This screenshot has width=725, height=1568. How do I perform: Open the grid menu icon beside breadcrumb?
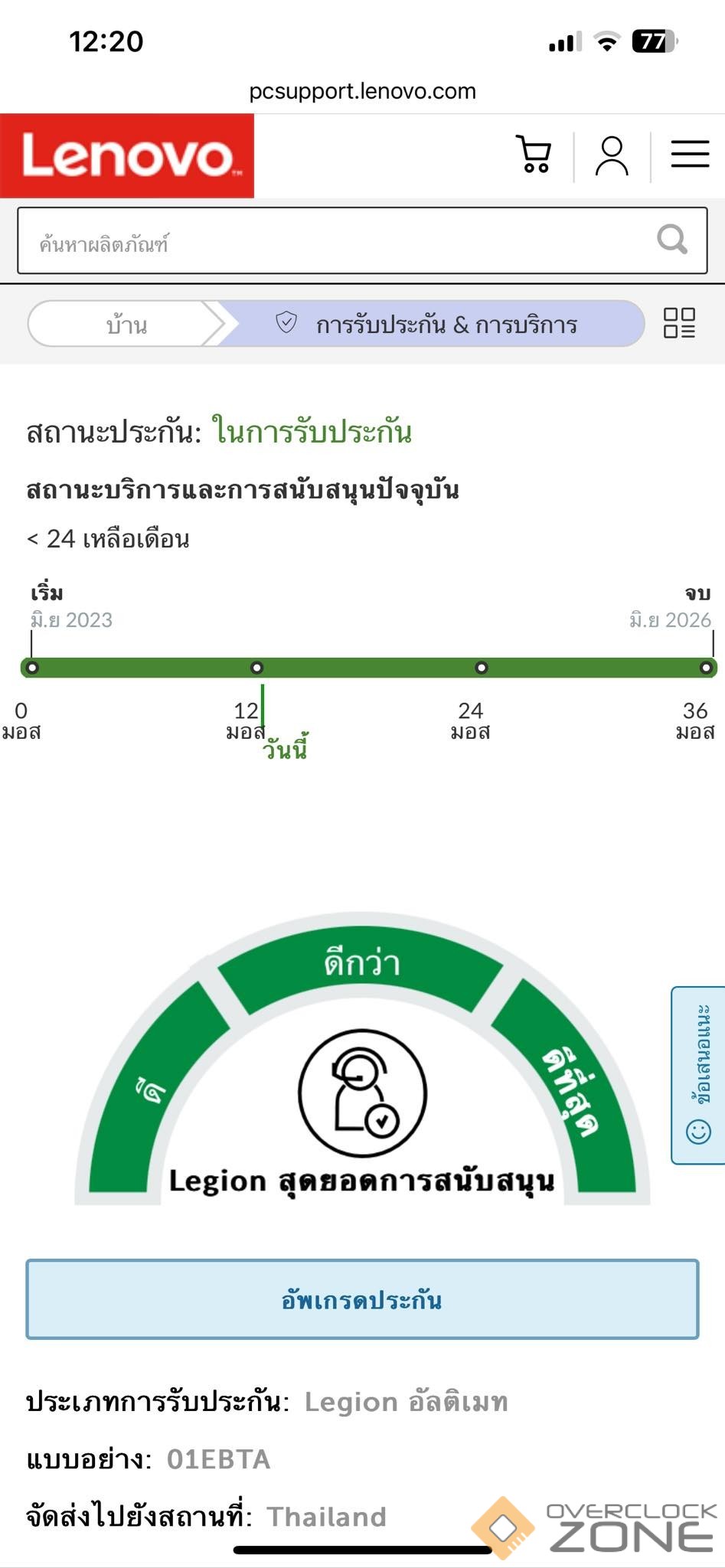tap(679, 323)
